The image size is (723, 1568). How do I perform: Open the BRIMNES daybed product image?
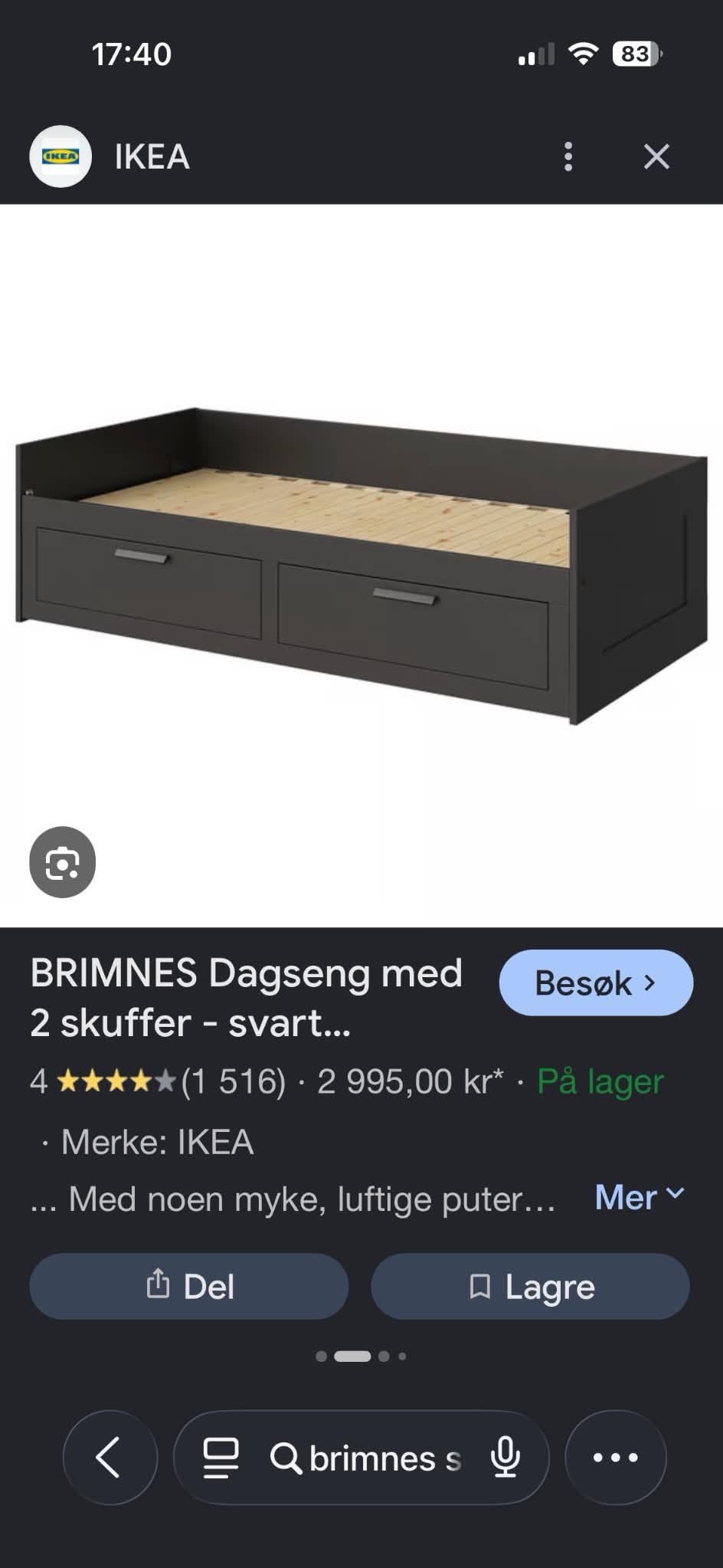(361, 566)
